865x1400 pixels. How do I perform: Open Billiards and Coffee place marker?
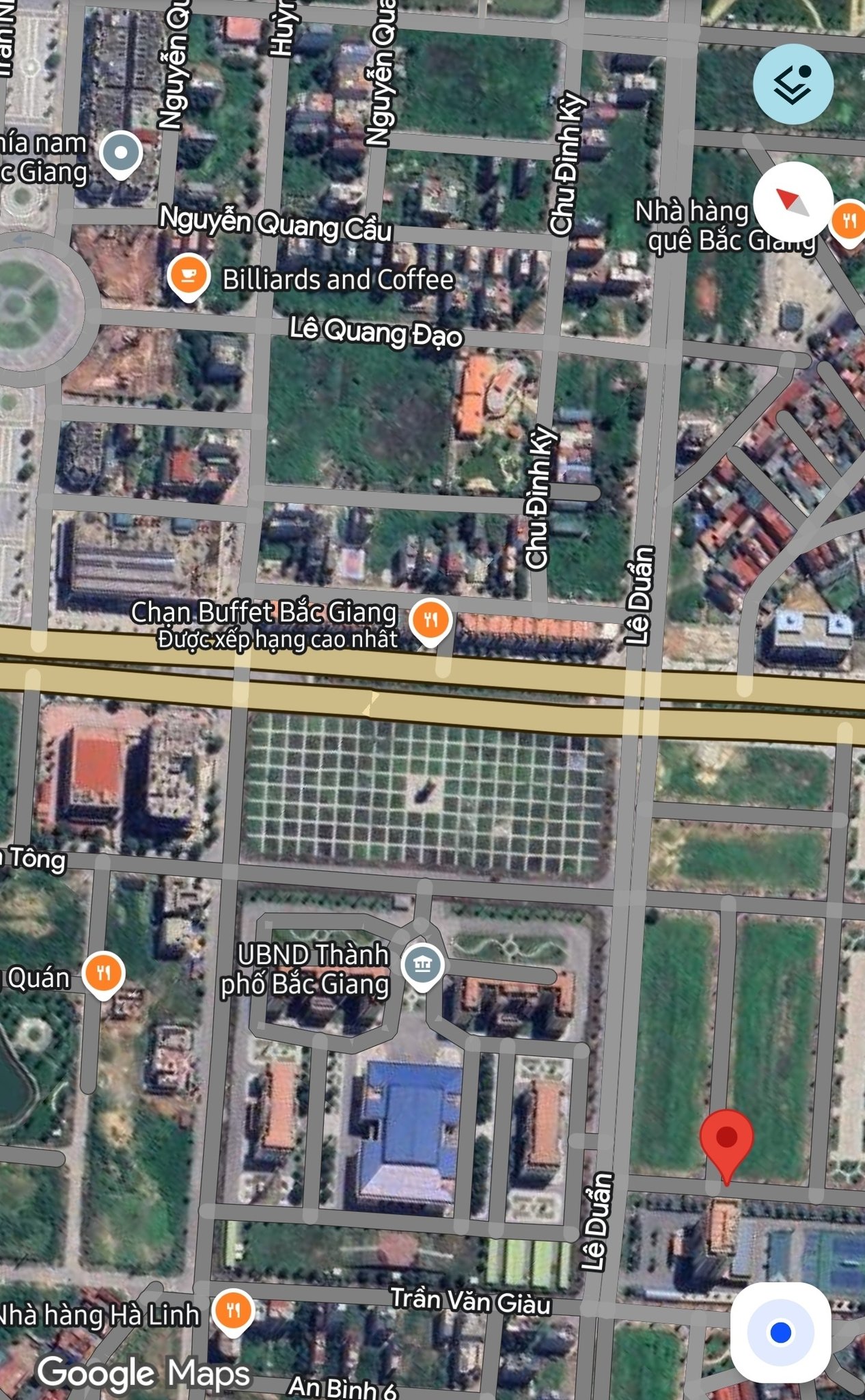[x=188, y=275]
